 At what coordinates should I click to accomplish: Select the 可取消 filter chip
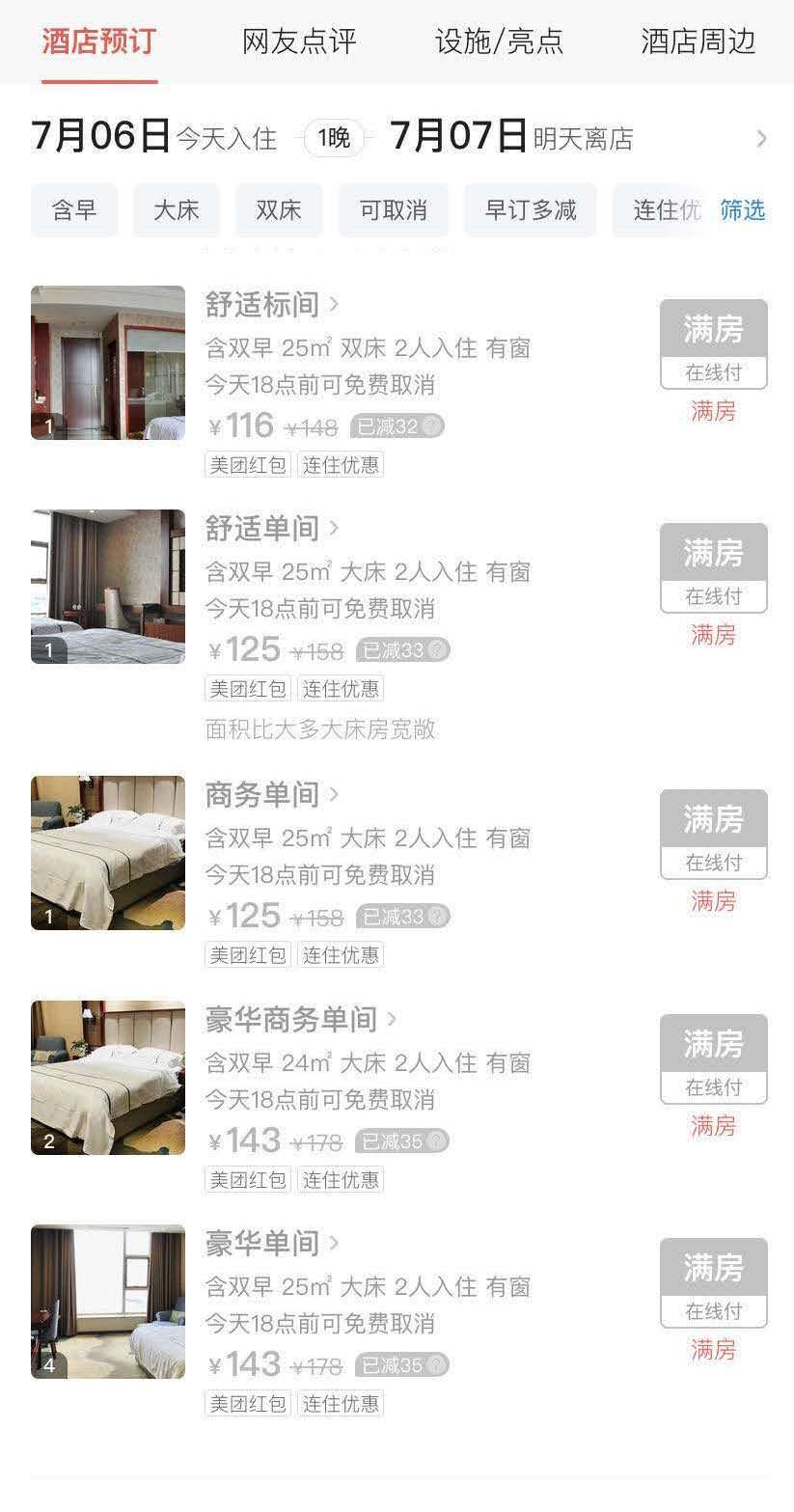(394, 210)
